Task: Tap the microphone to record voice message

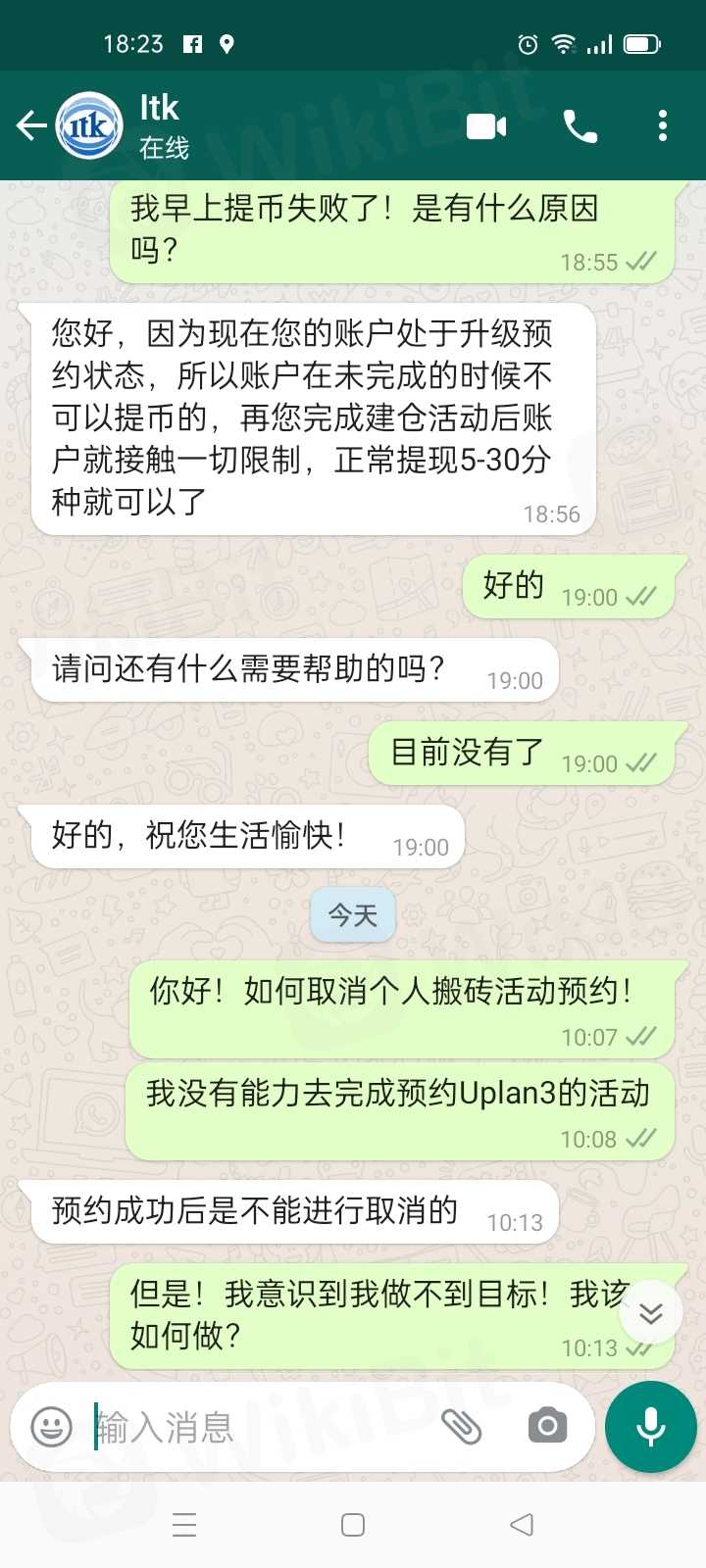Action: tap(651, 1426)
